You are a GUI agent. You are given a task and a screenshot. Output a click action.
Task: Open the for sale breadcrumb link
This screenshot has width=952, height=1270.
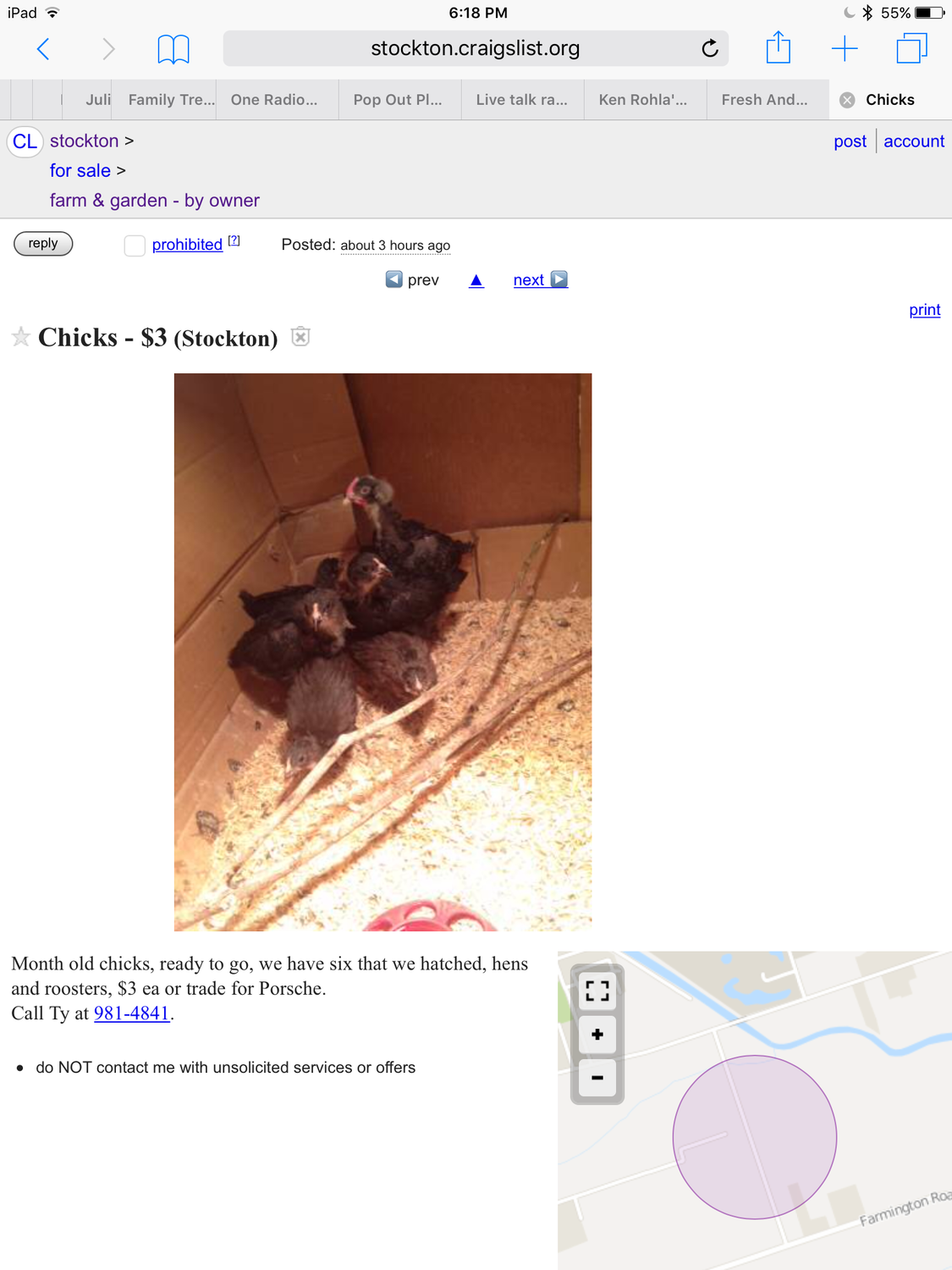[x=80, y=171]
